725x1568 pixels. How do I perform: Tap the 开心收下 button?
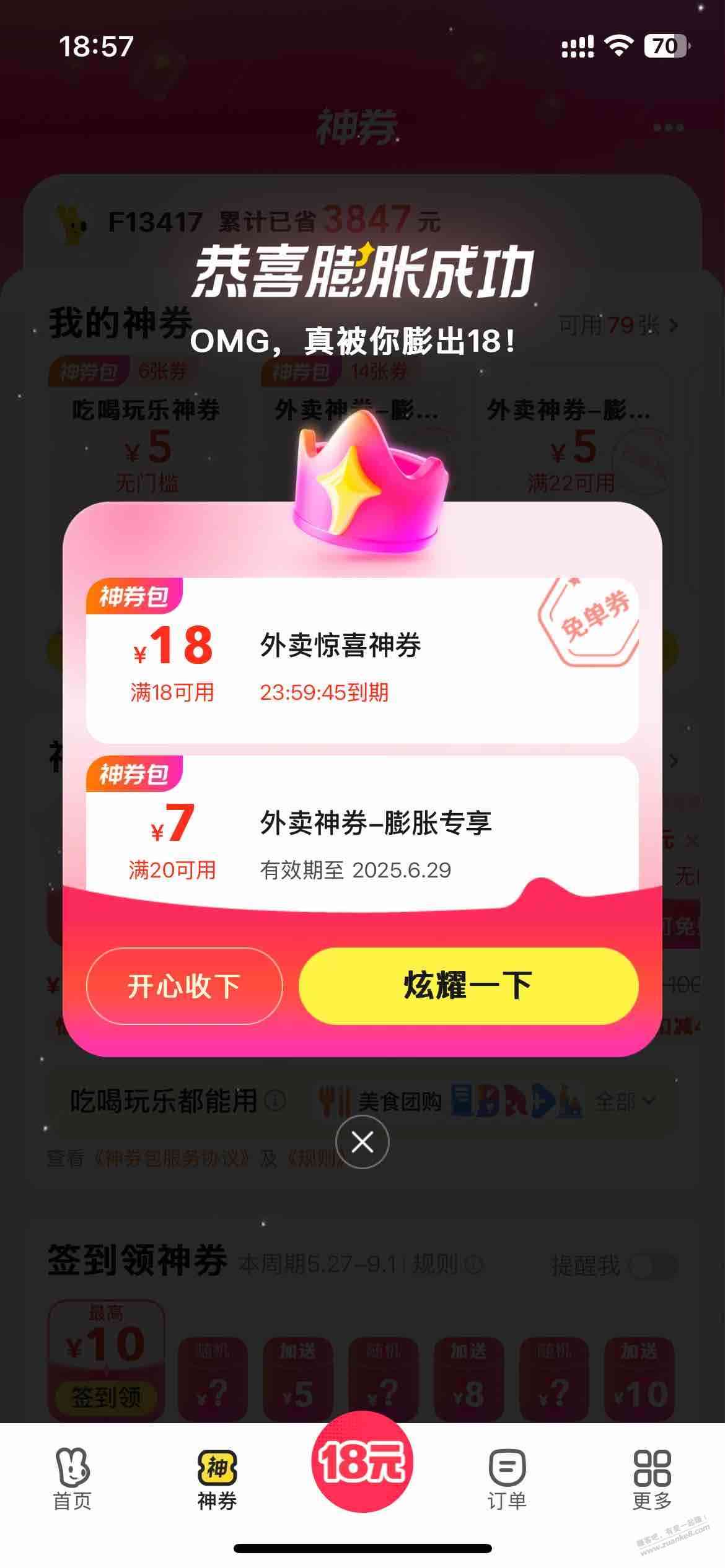tap(184, 986)
